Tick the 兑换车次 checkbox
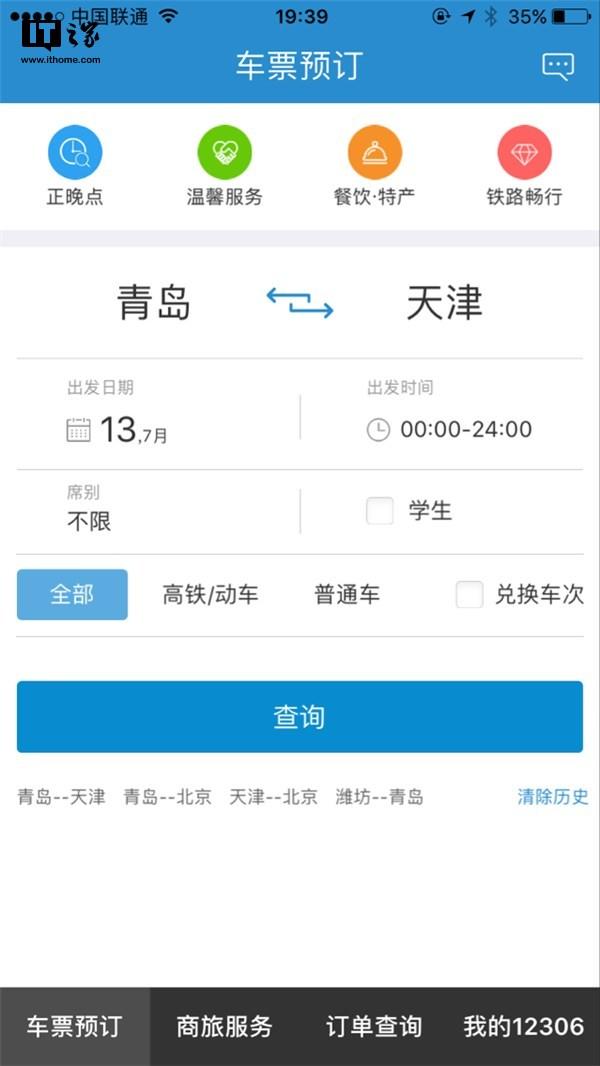The image size is (600, 1066). click(x=470, y=594)
